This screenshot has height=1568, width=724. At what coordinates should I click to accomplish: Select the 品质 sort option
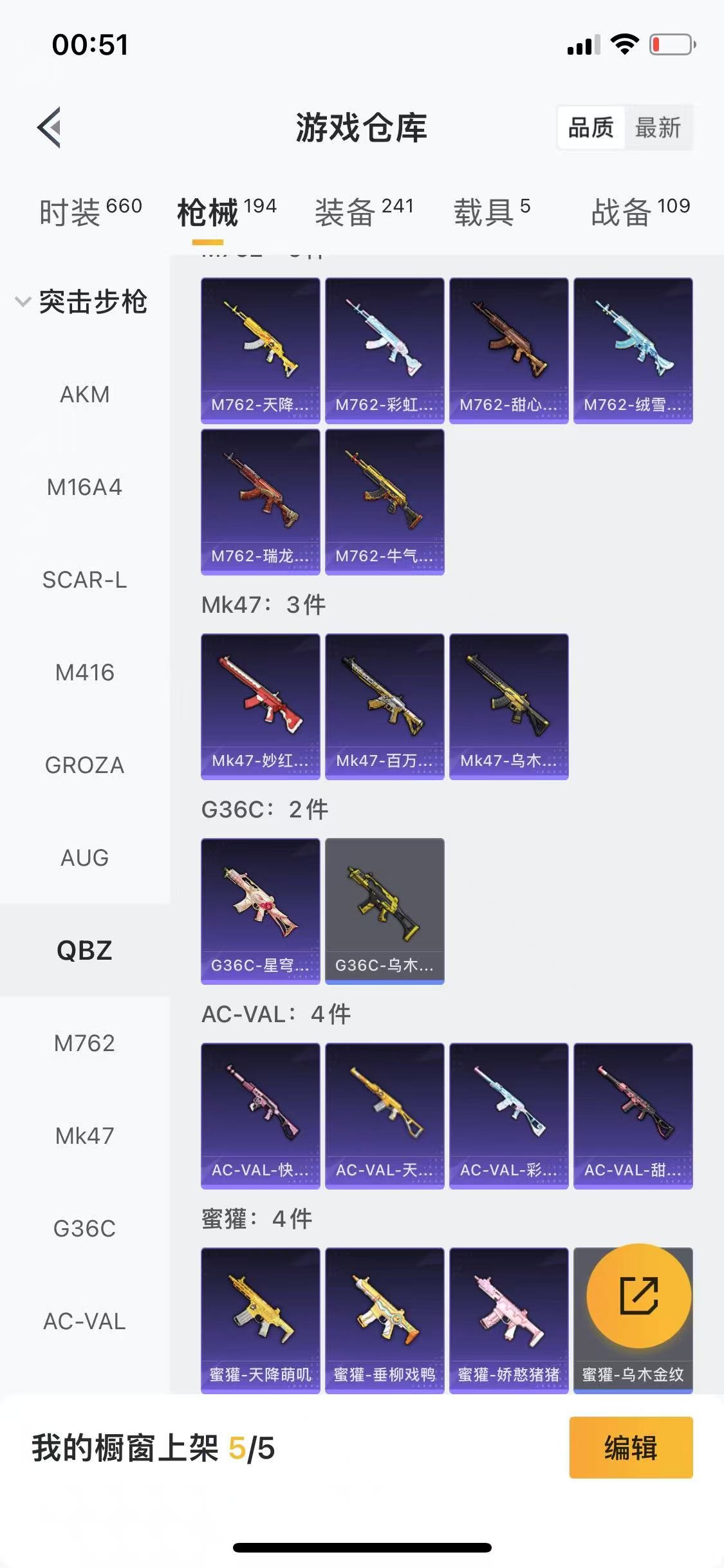pyautogui.click(x=591, y=127)
